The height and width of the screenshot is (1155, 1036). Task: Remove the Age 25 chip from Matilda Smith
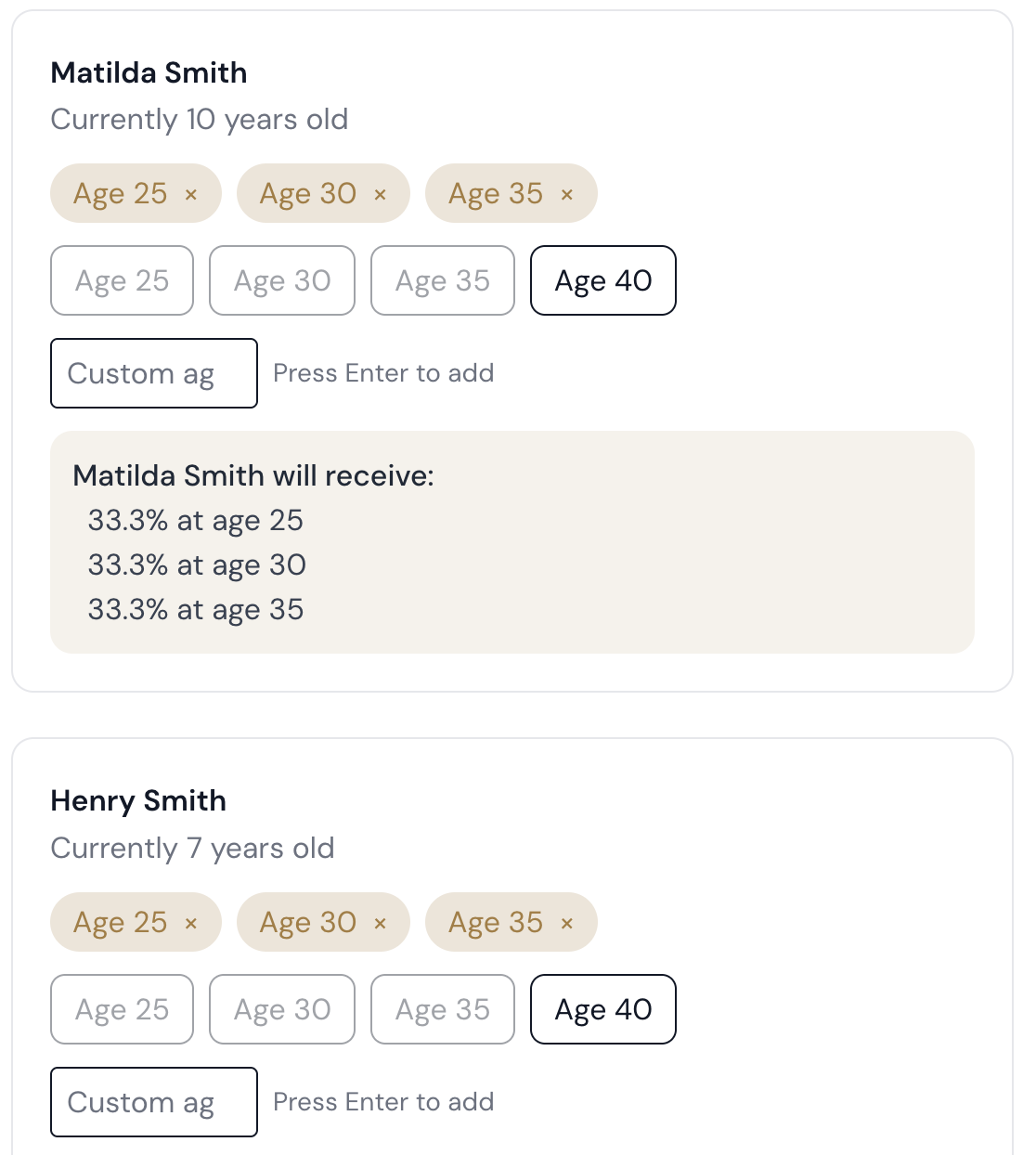point(191,193)
